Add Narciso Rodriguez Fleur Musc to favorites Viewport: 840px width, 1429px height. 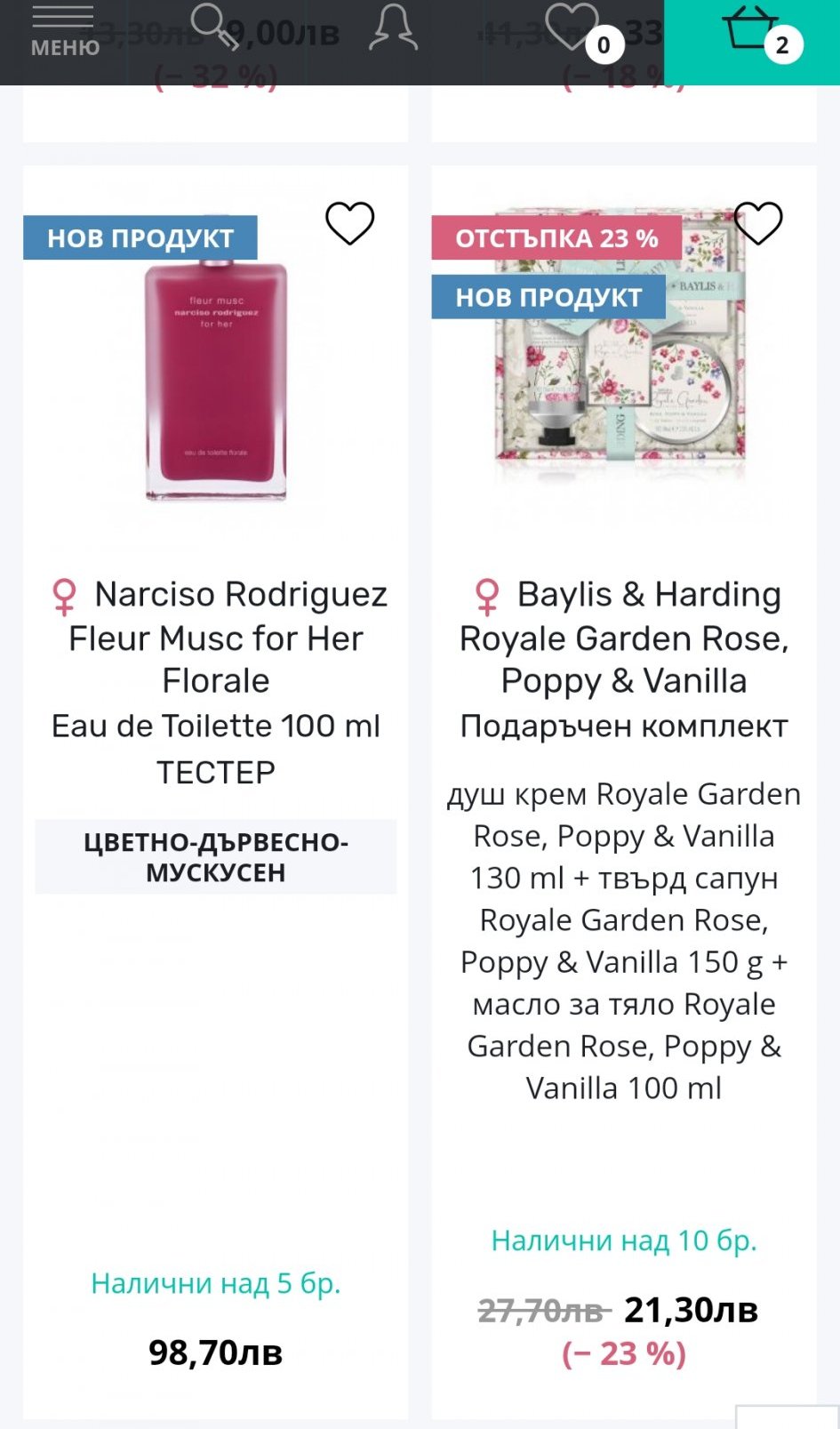tap(349, 223)
